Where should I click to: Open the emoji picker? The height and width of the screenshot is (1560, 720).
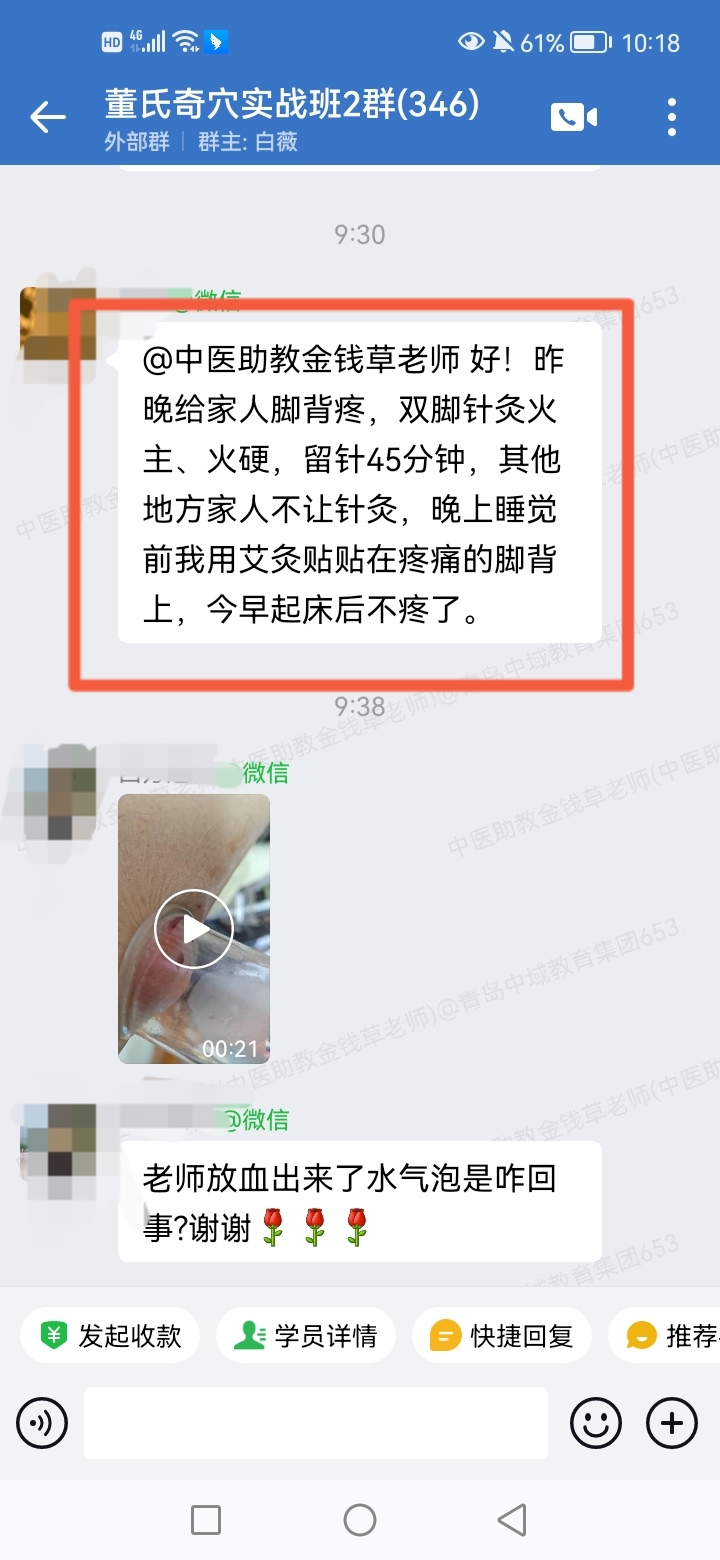click(x=596, y=1423)
